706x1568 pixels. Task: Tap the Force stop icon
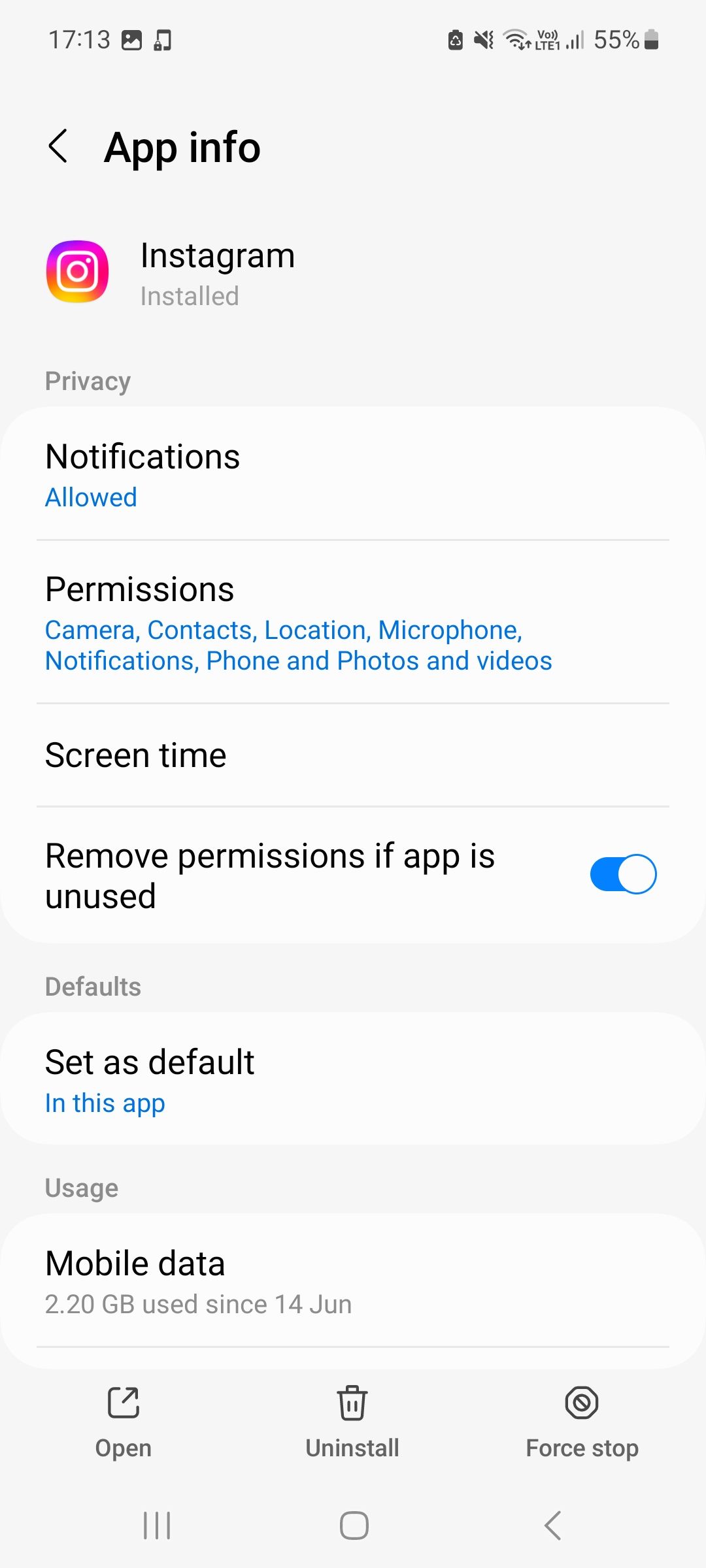(x=581, y=1403)
